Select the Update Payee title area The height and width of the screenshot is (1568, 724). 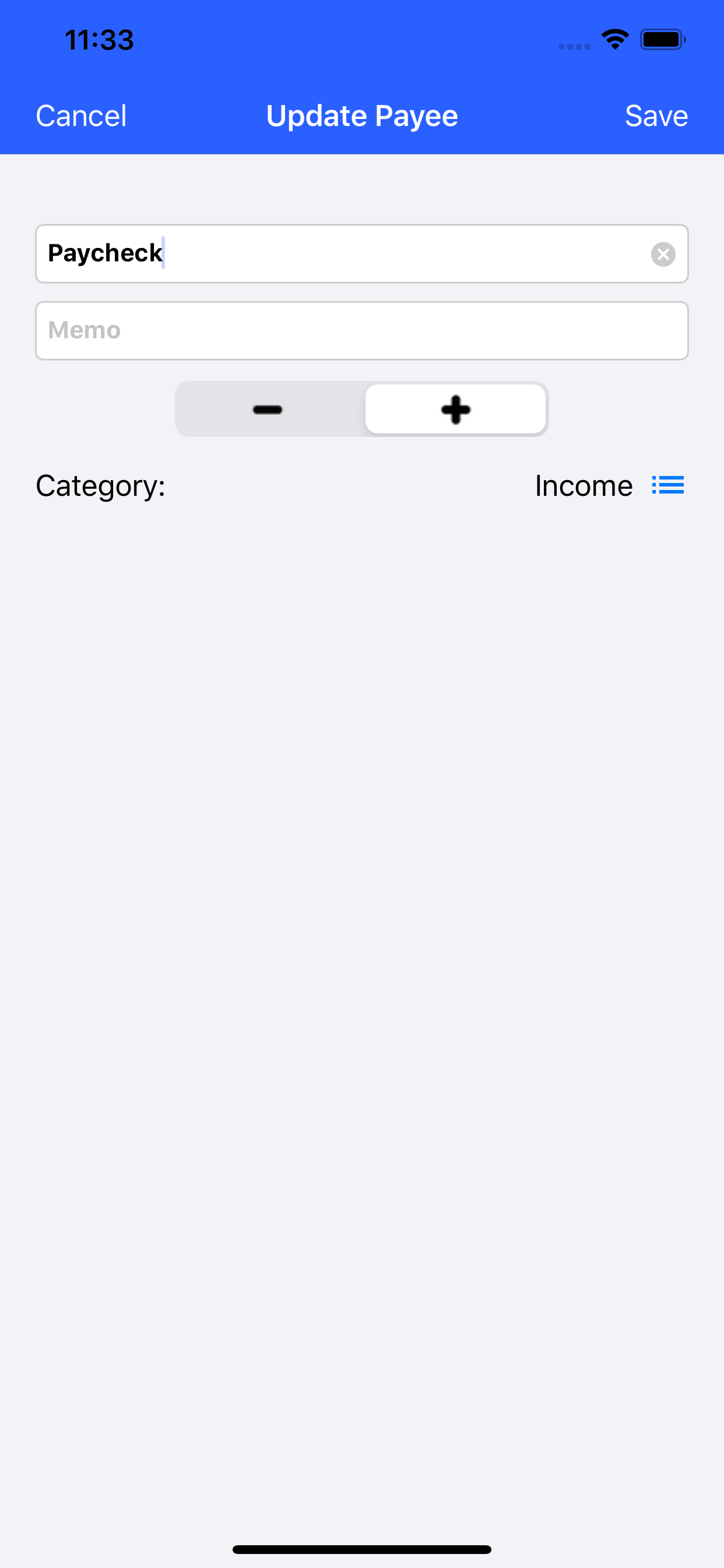pos(362,115)
